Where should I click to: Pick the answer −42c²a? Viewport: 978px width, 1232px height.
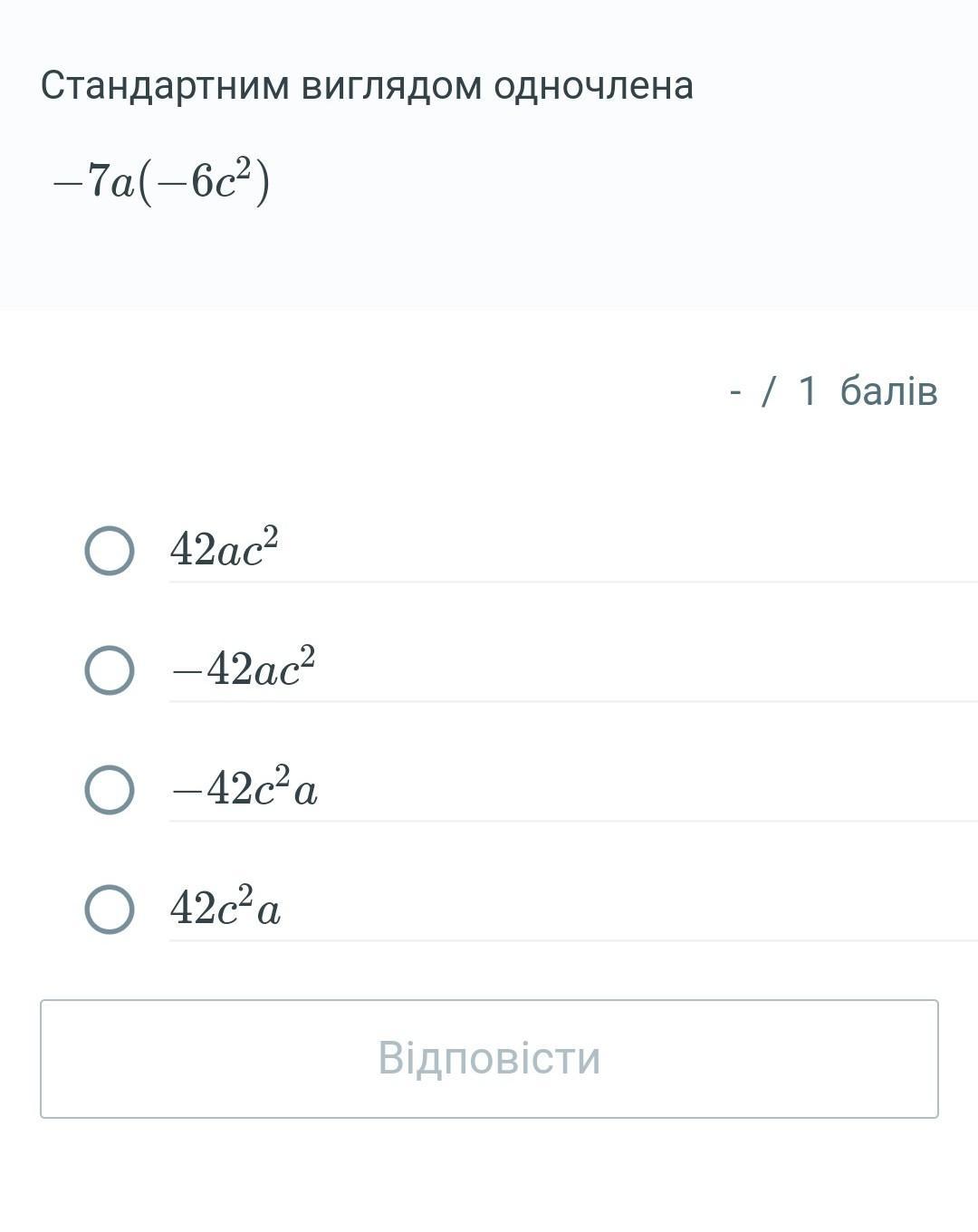pyautogui.click(x=110, y=789)
